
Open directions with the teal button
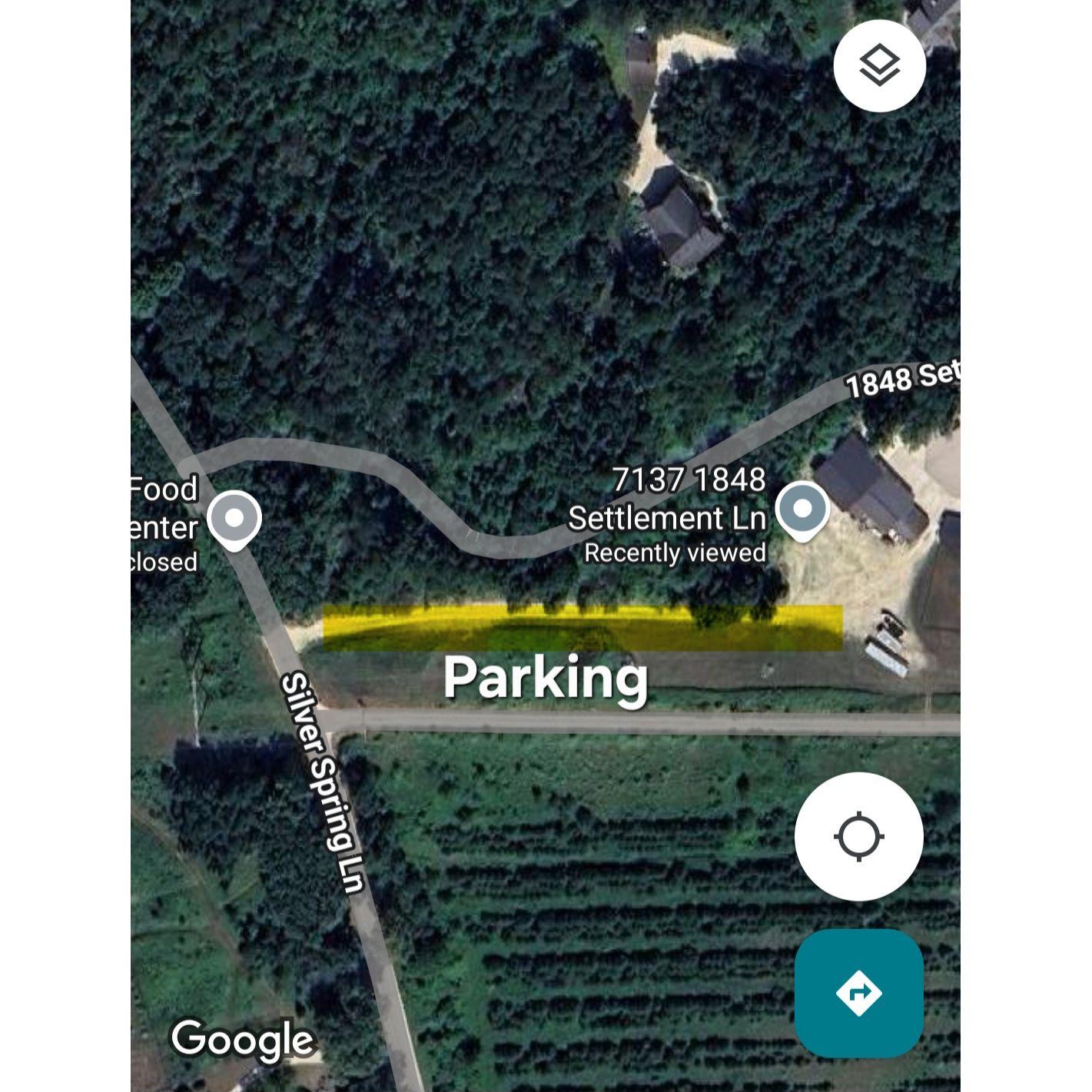[x=858, y=993]
